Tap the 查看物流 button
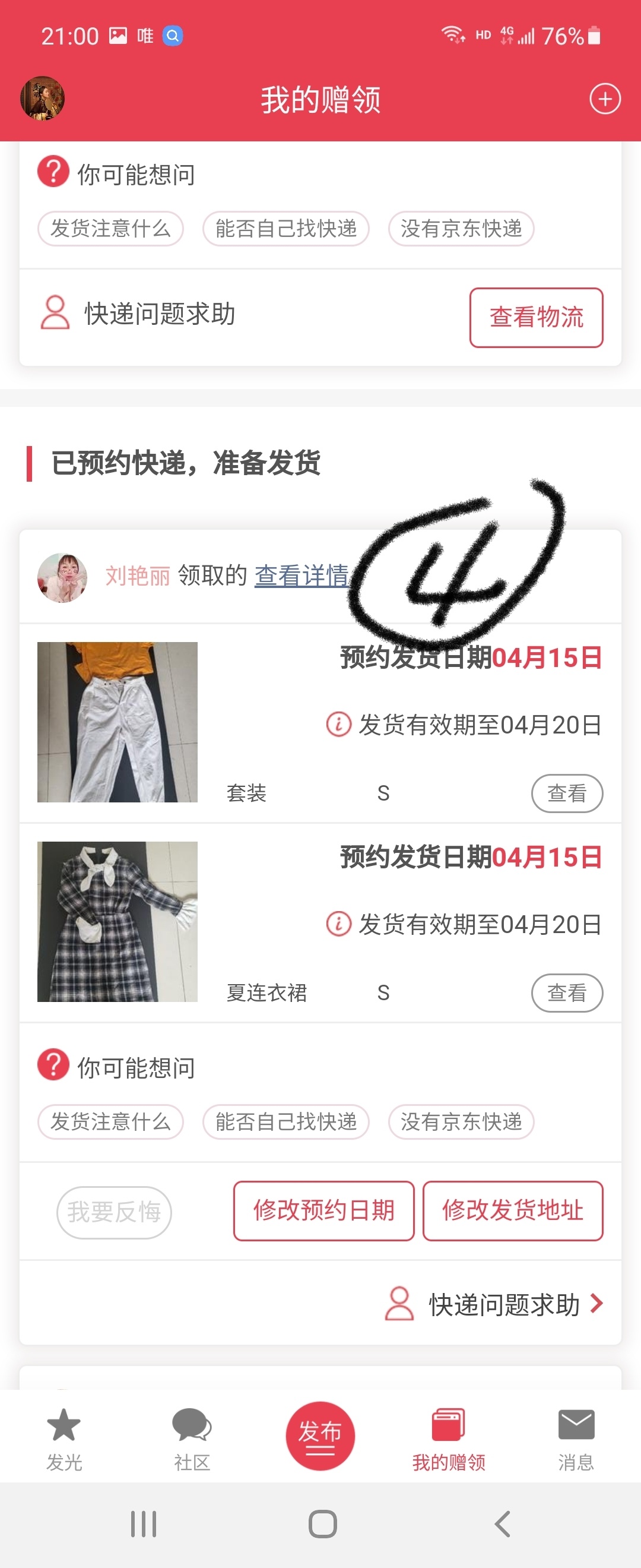641x1568 pixels. [536, 317]
